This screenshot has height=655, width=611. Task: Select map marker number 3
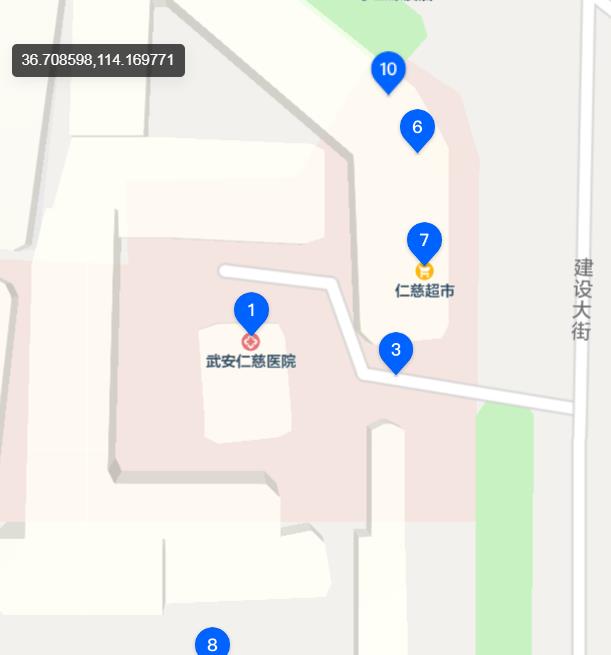396,351
